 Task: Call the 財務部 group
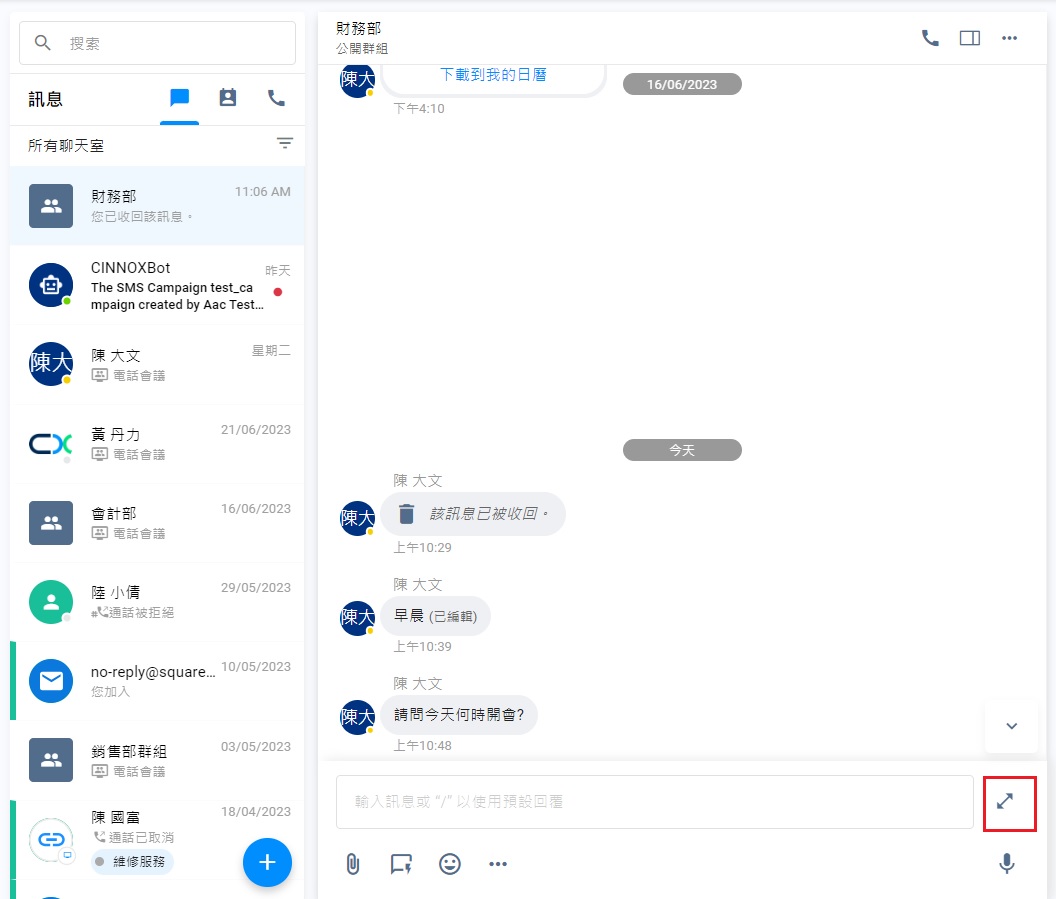click(930, 38)
